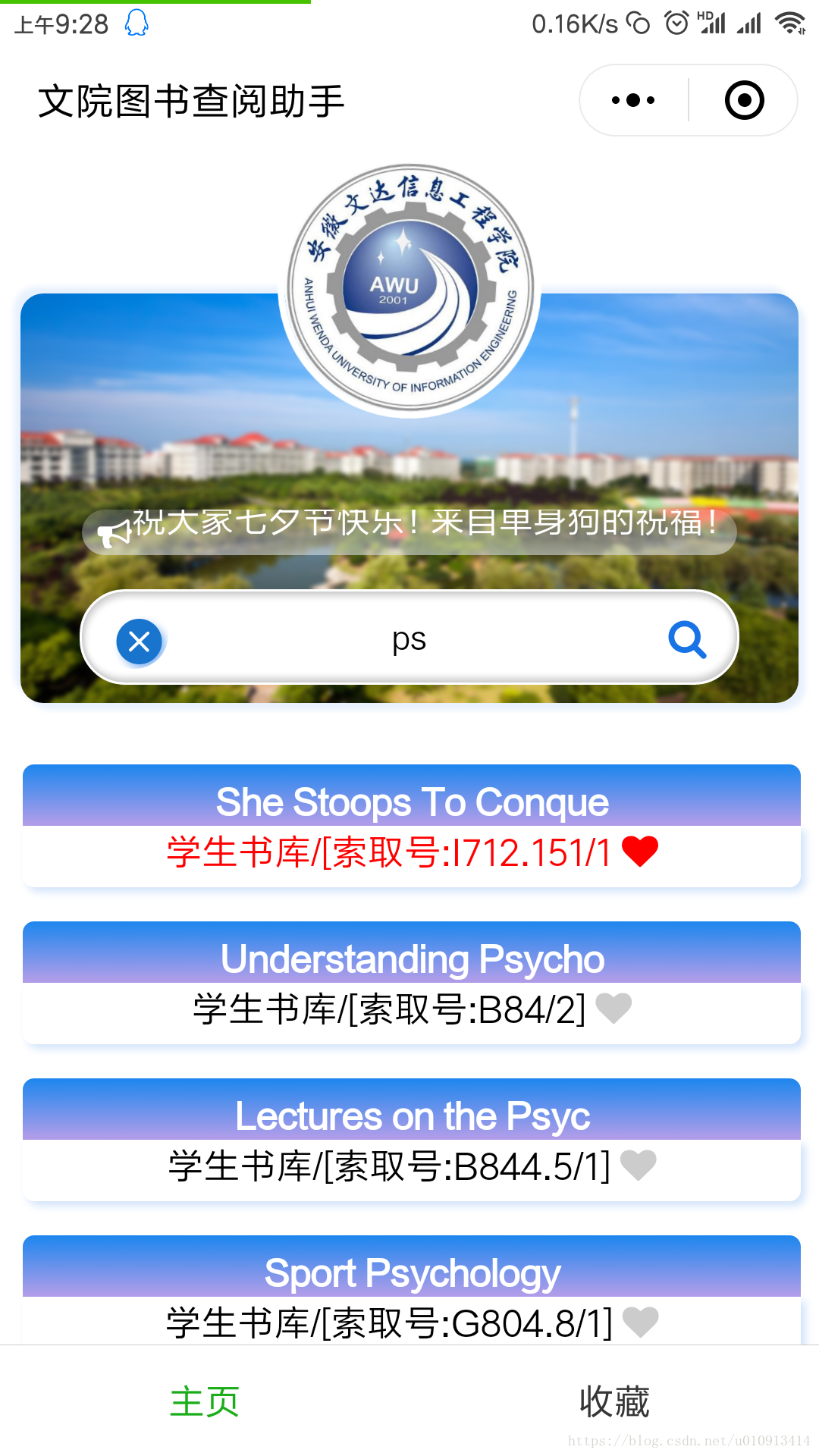Select the 主页 tab
This screenshot has height=1456, width=819.
(205, 1401)
